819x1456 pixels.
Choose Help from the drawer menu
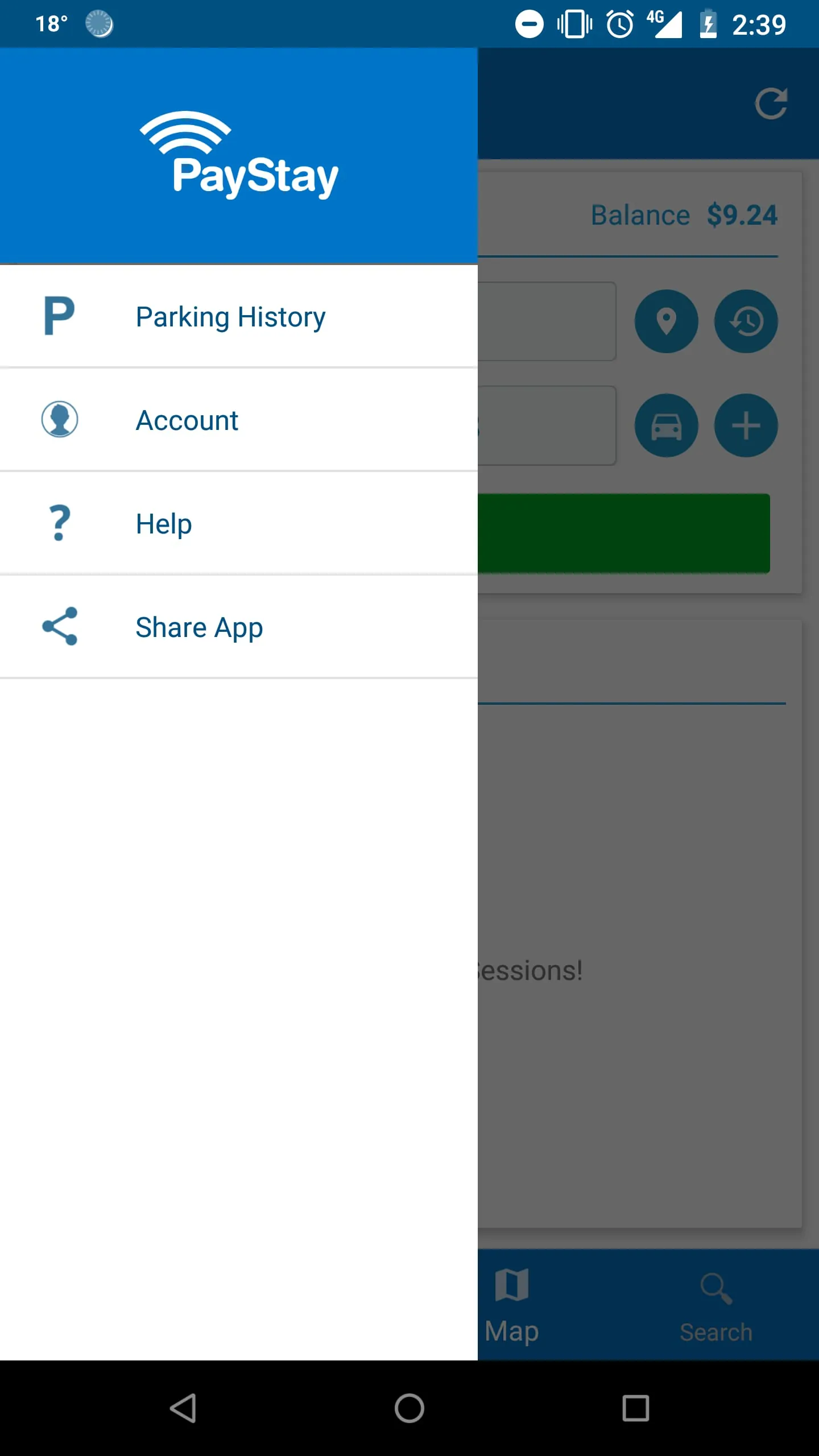[x=163, y=523]
